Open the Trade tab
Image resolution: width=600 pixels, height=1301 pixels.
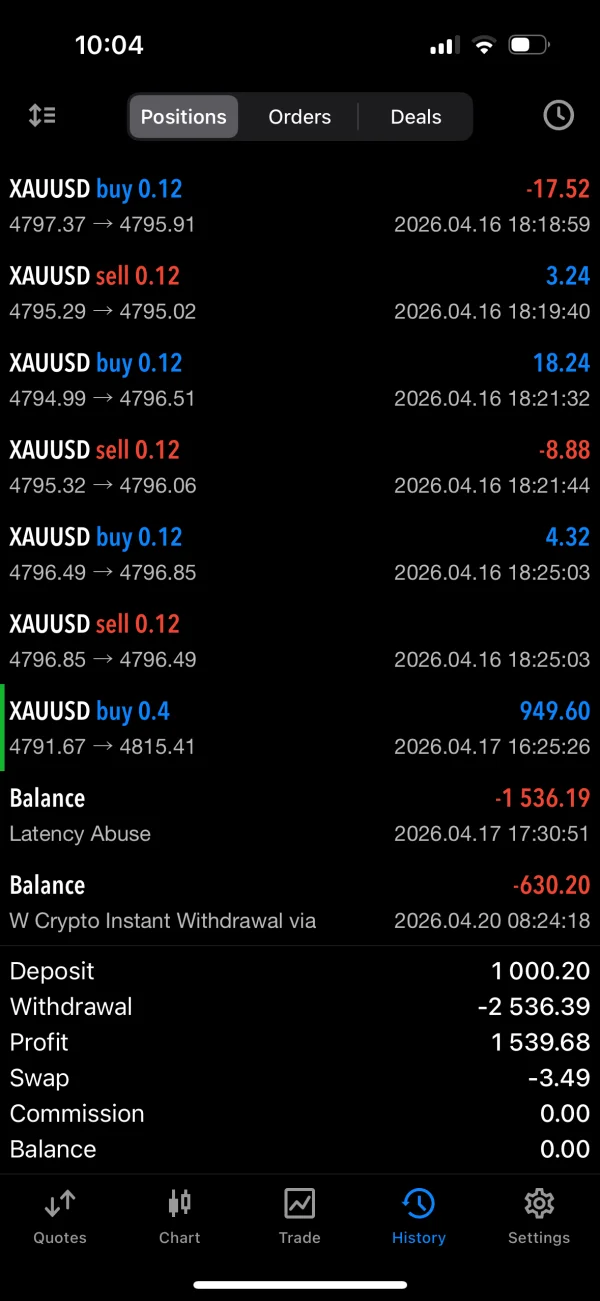pyautogui.click(x=299, y=1216)
